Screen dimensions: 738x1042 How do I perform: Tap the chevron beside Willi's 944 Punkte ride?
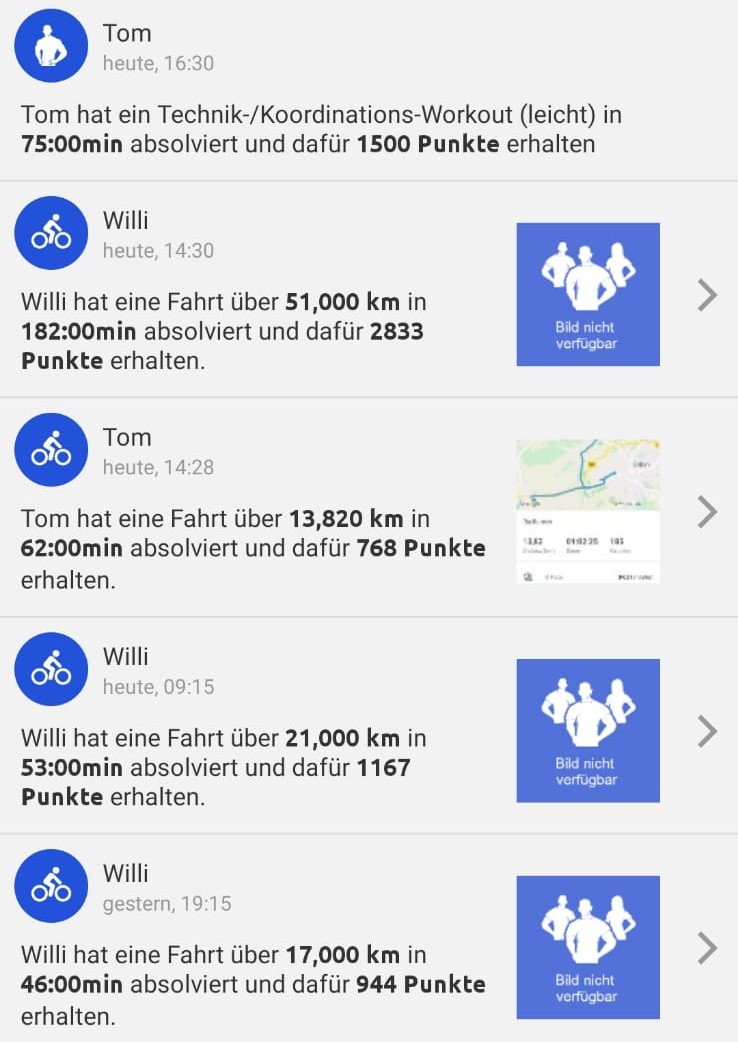(x=707, y=948)
